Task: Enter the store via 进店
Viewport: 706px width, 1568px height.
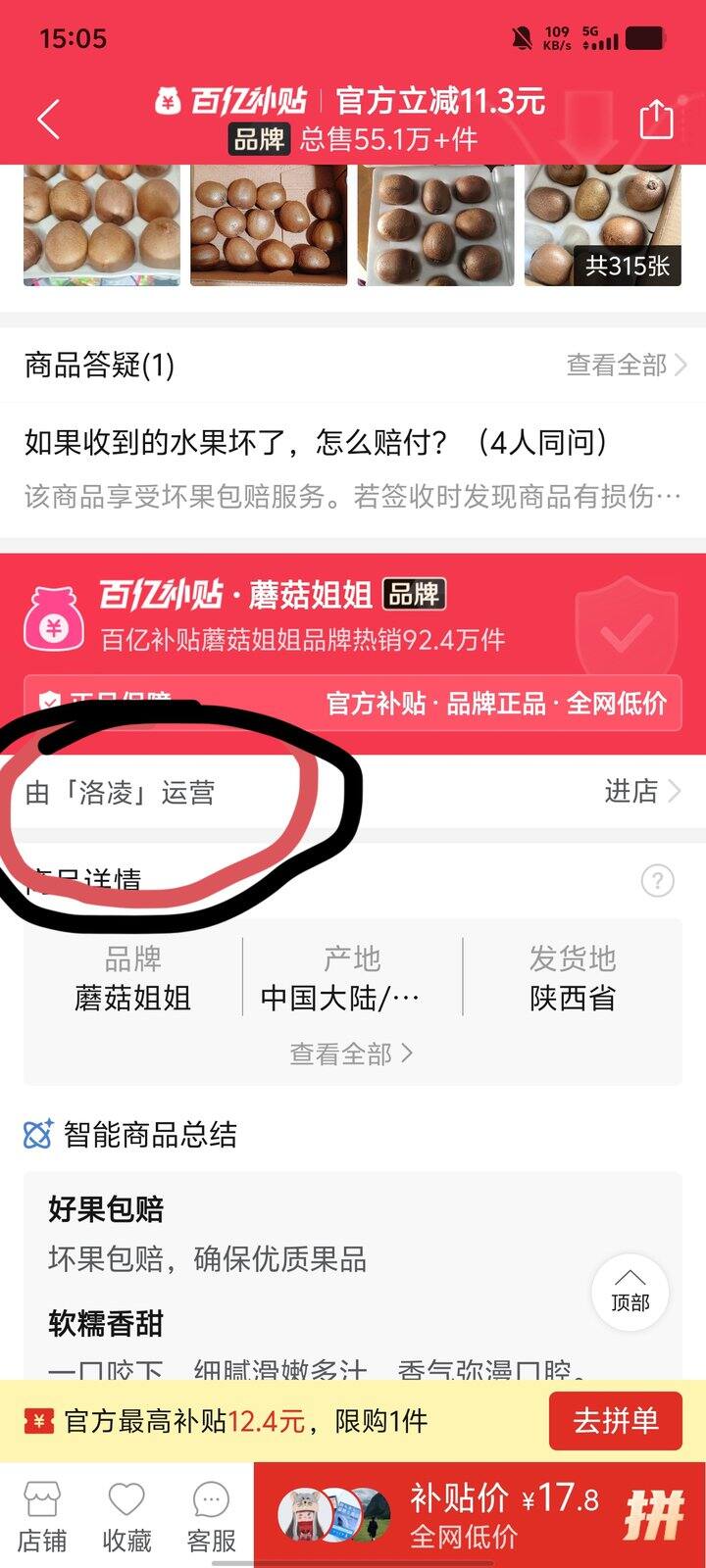Action: click(641, 791)
